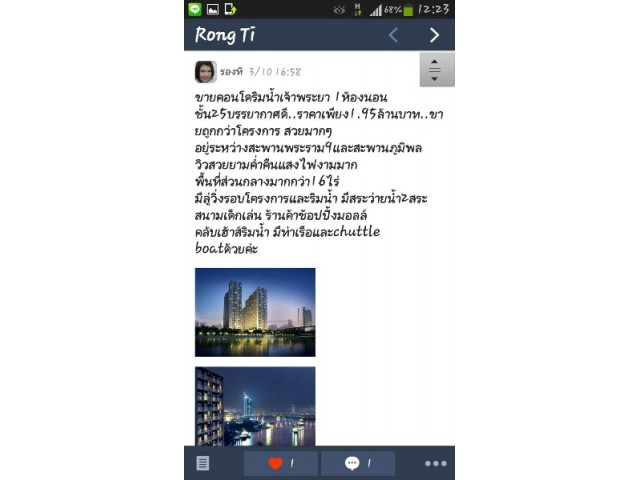Open Rong Ti's profile picture

coord(205,72)
